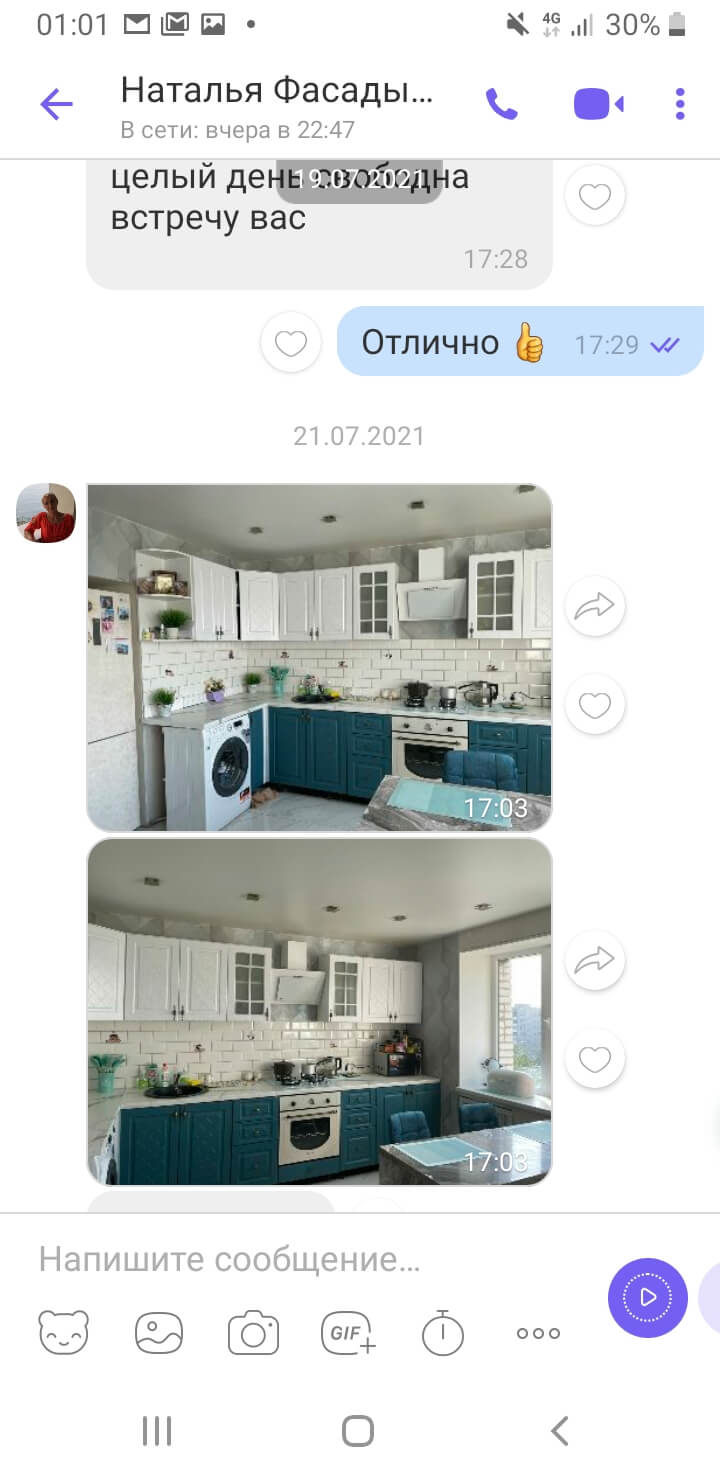This screenshot has width=720, height=1480.
Task: Open the three-dot overflow menu
Action: click(680, 104)
